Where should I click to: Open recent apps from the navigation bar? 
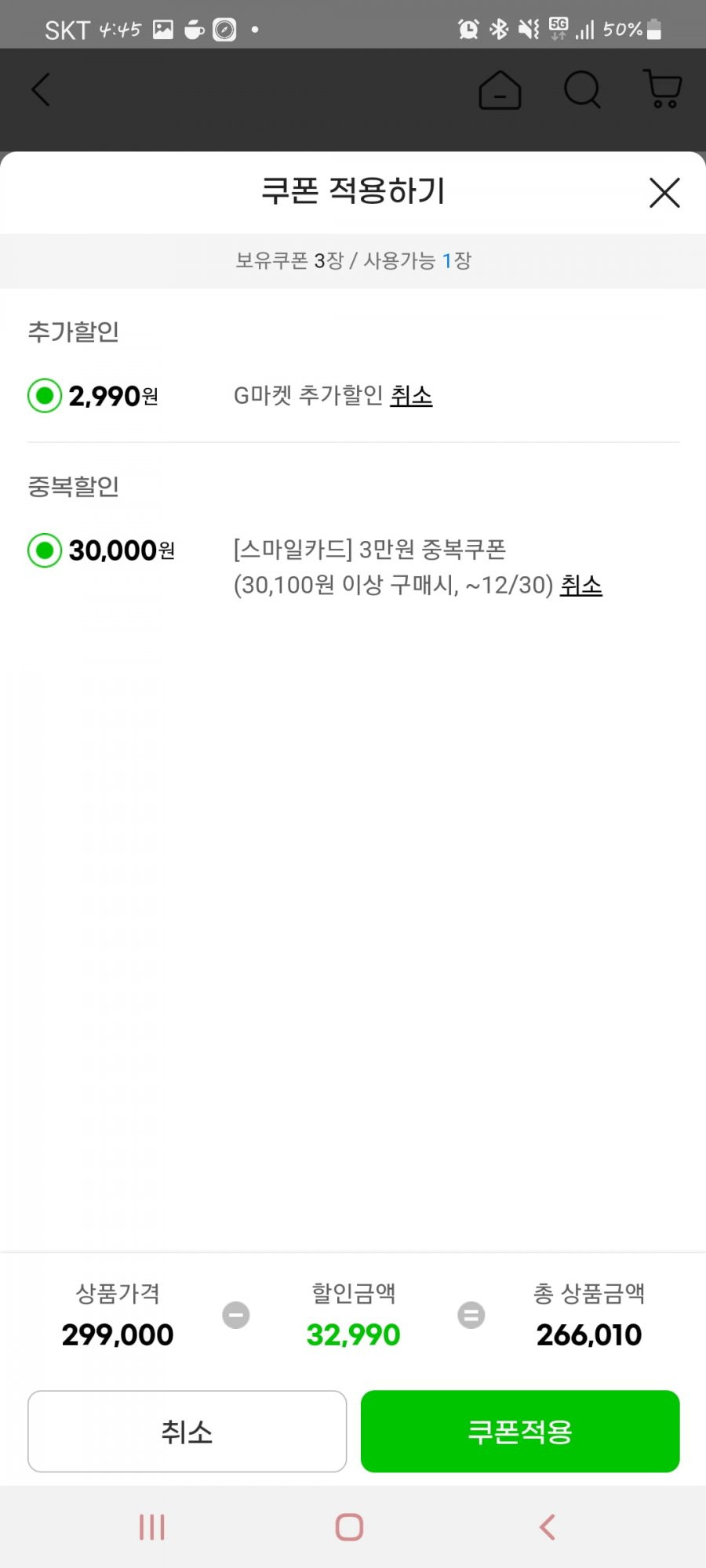pos(151,1527)
